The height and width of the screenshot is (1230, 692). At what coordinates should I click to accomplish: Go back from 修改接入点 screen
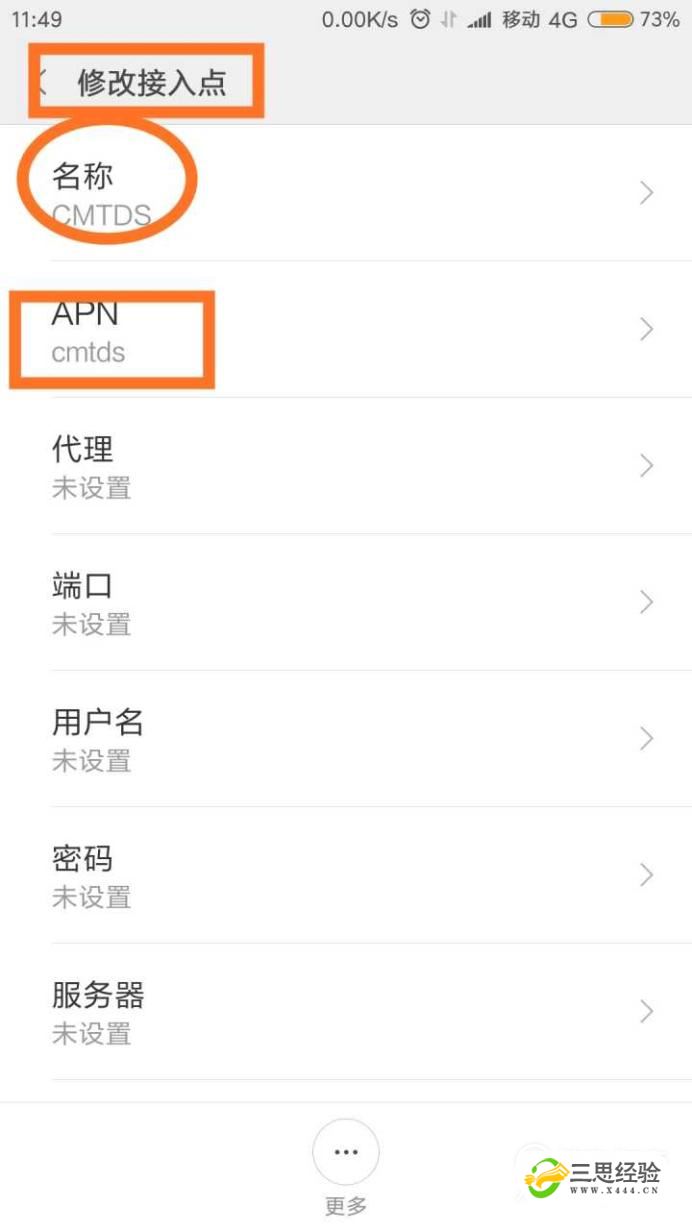42,82
